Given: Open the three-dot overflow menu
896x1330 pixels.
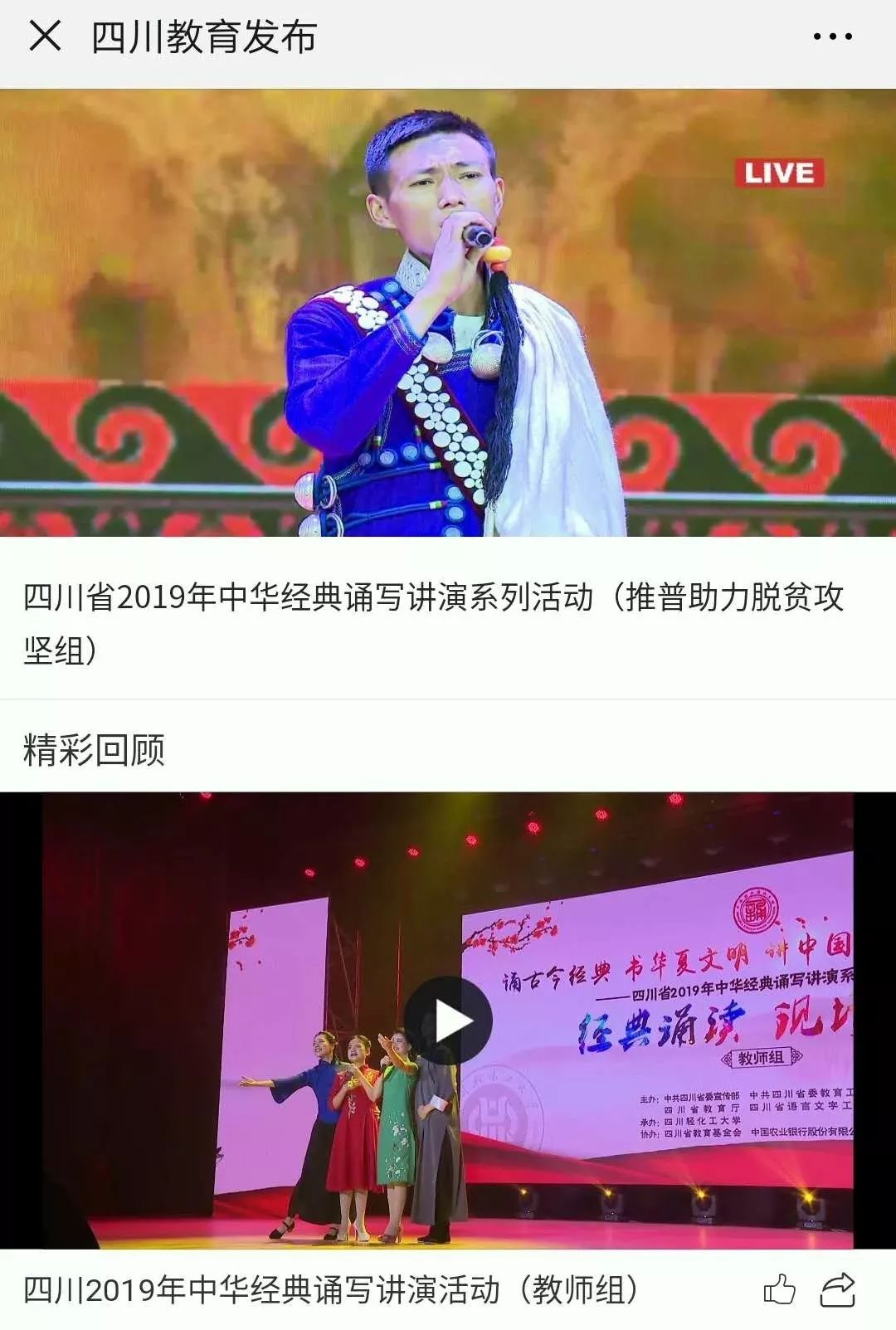Looking at the screenshot, I should point(832,37).
